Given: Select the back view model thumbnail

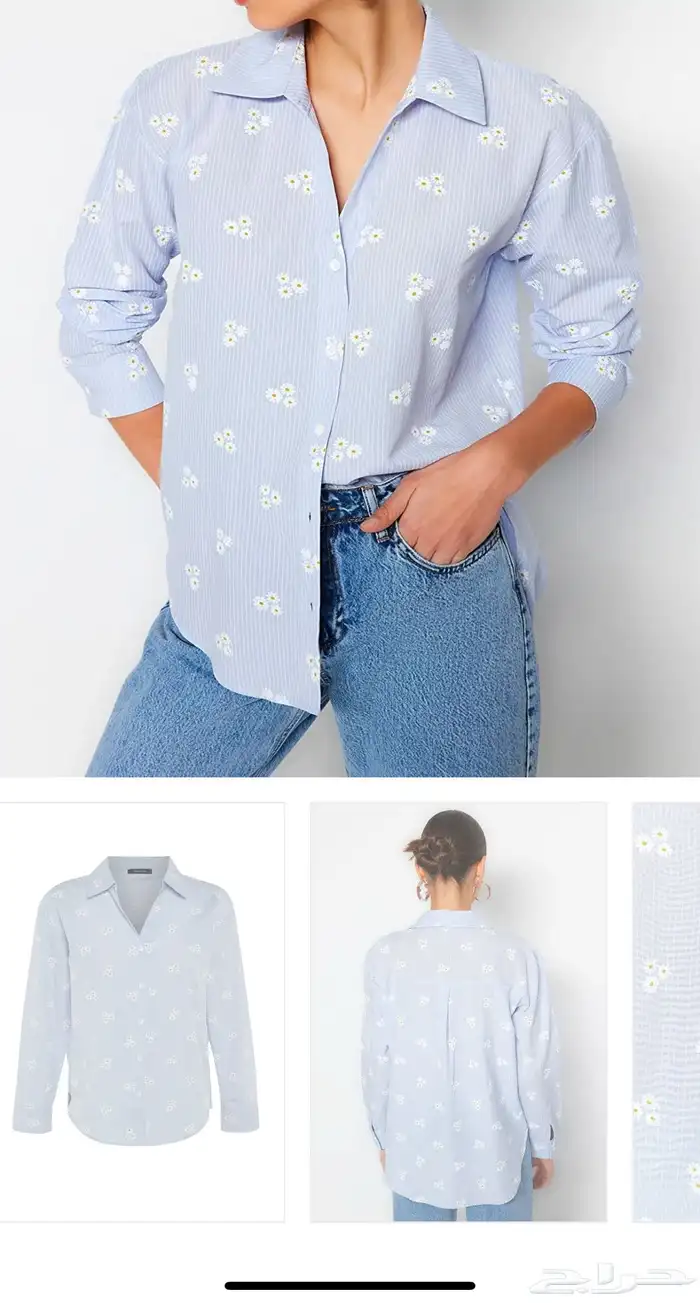Looking at the screenshot, I should click(x=458, y=1011).
